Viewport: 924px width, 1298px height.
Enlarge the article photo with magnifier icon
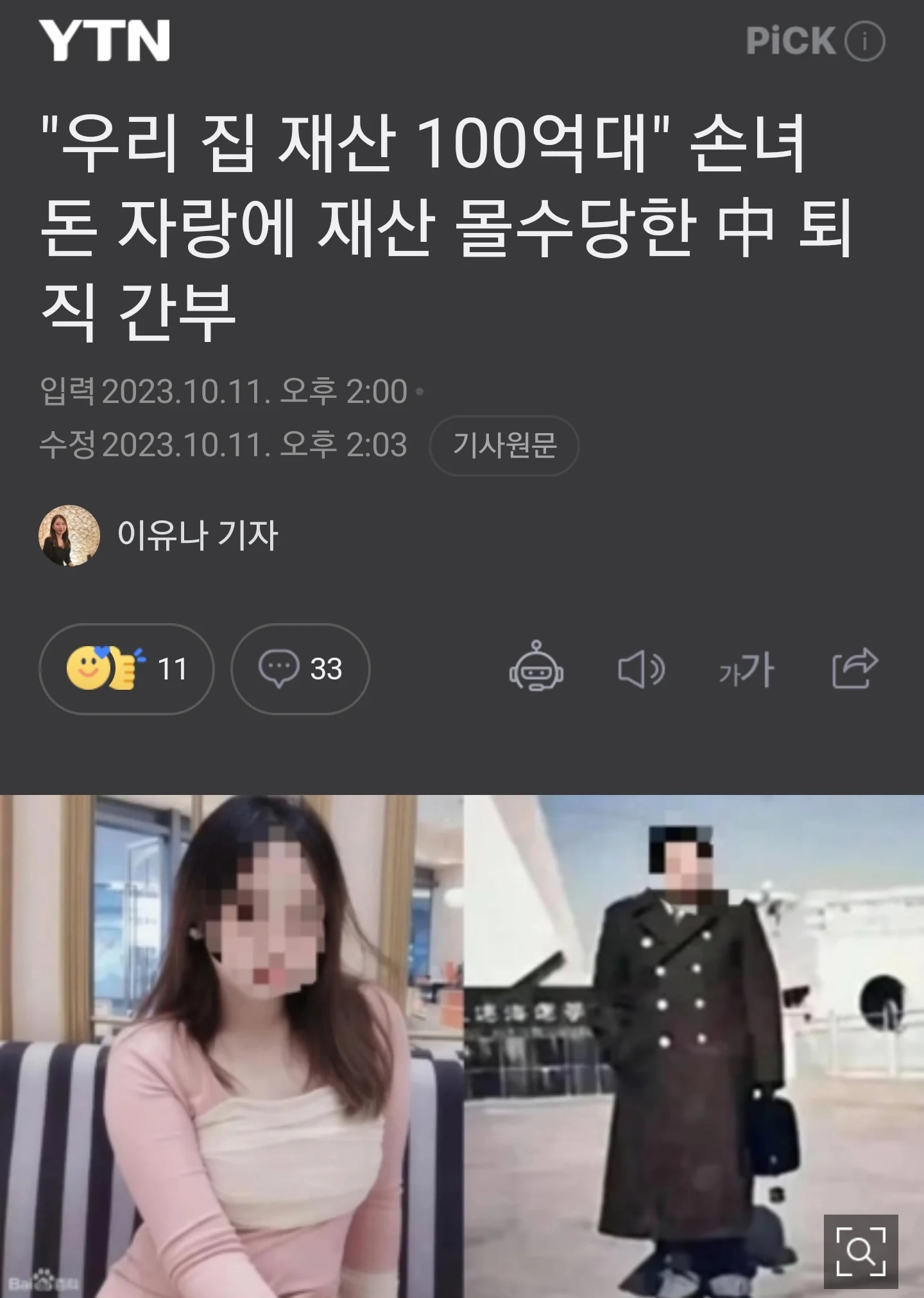pyautogui.click(x=860, y=1251)
